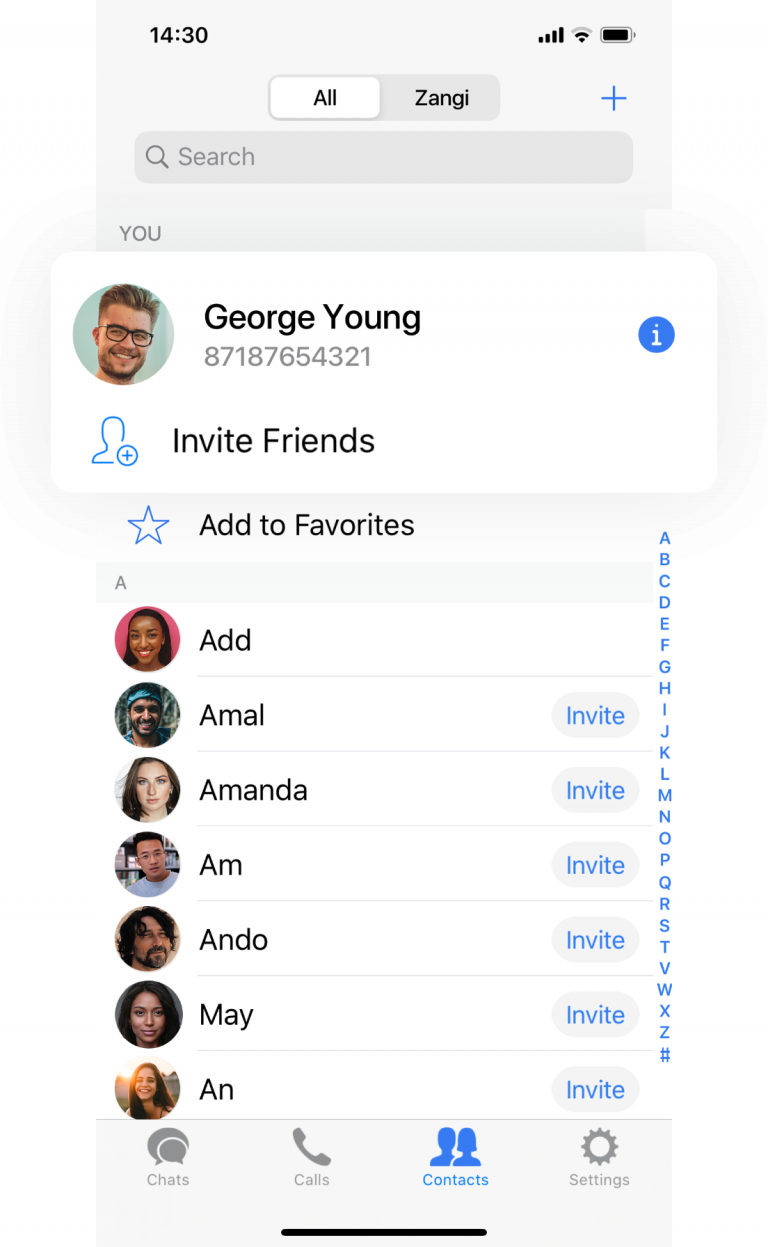768x1247 pixels.
Task: Open Add to Favorites
Action: coord(306,525)
